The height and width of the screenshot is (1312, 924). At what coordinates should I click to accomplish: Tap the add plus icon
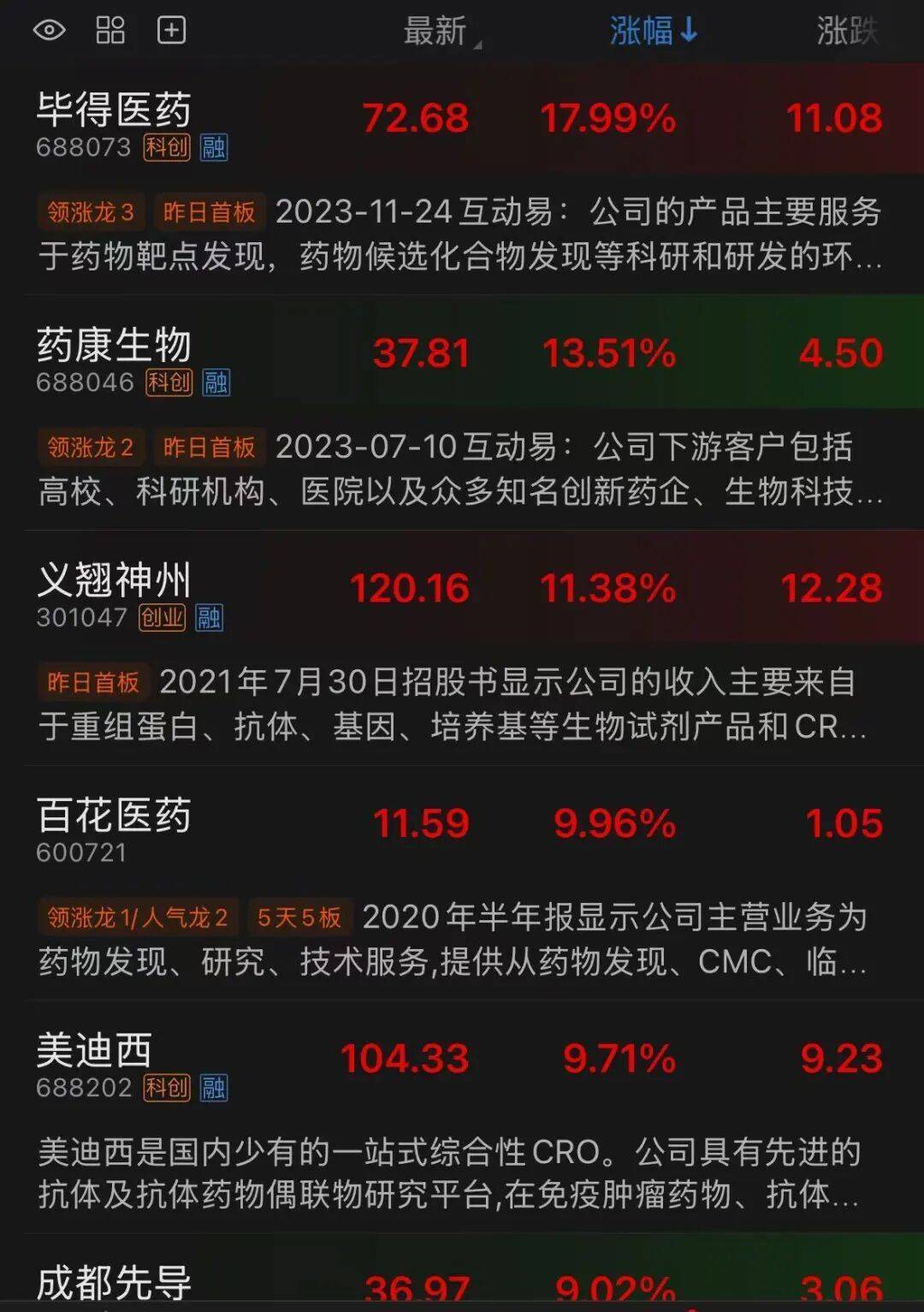click(171, 31)
